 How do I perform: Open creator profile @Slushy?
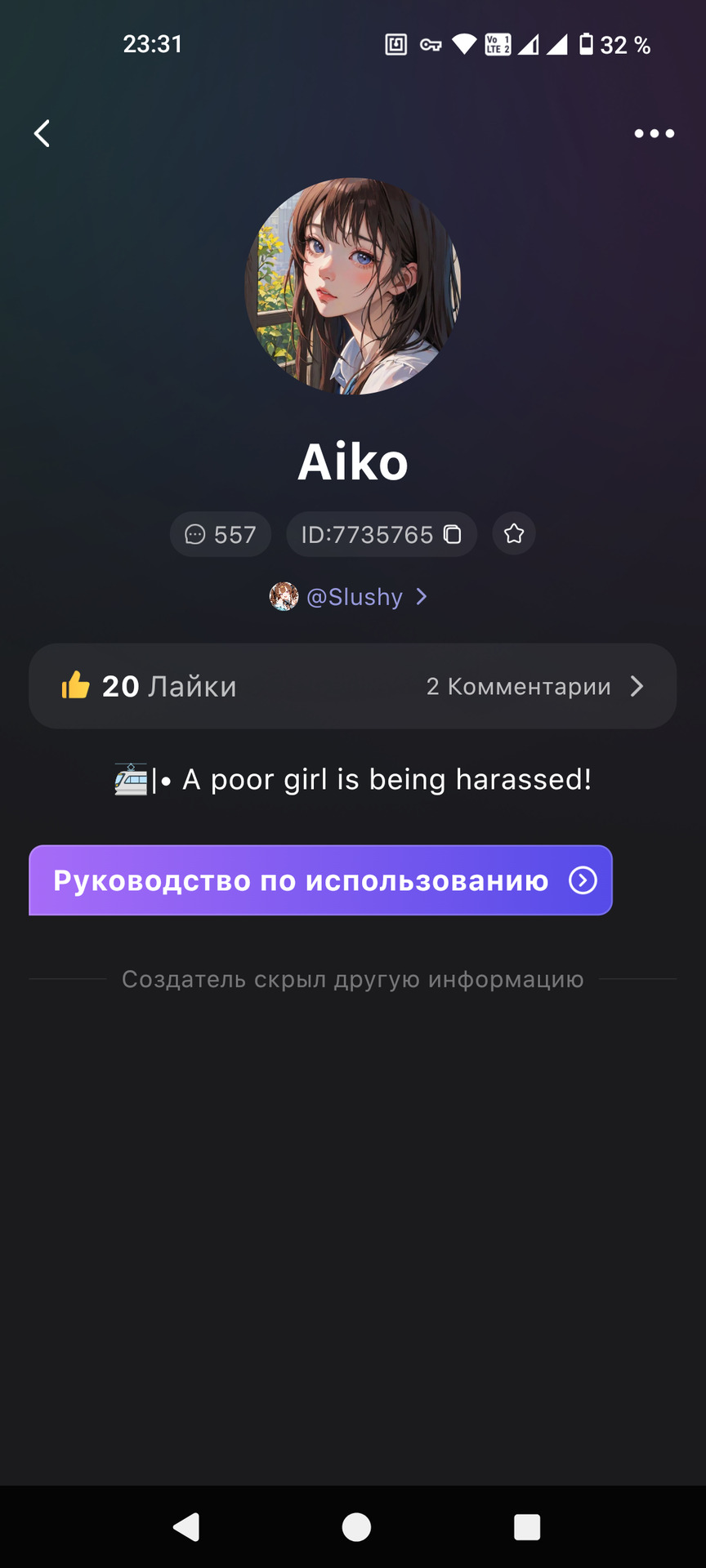point(349,597)
